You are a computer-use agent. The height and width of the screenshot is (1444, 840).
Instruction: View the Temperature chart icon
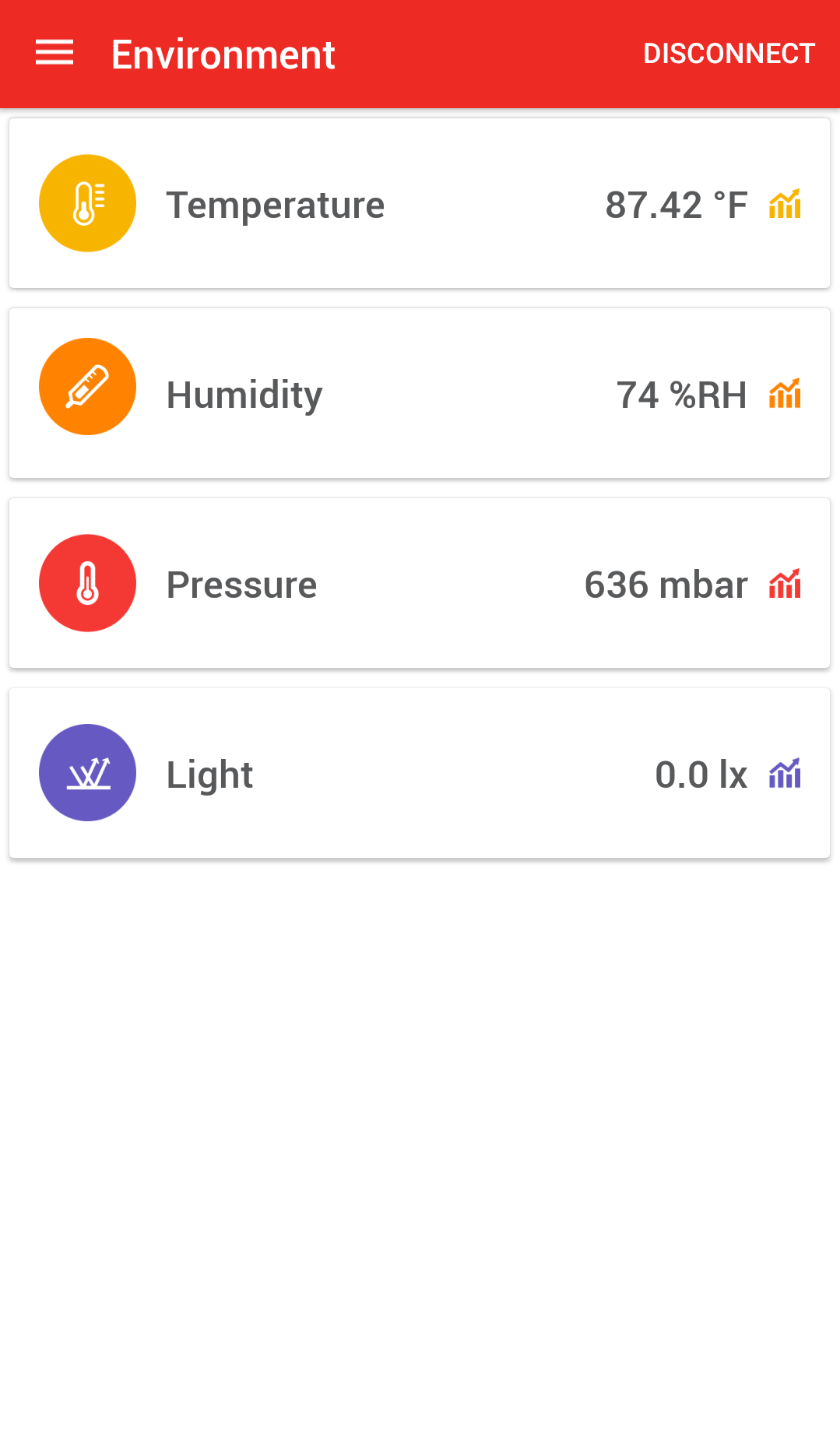click(785, 204)
